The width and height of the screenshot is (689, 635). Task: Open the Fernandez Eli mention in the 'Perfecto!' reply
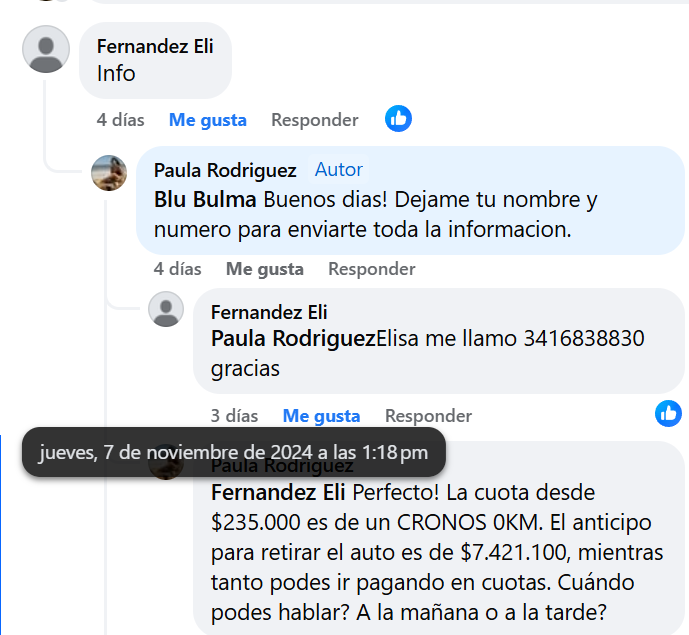pos(276,493)
